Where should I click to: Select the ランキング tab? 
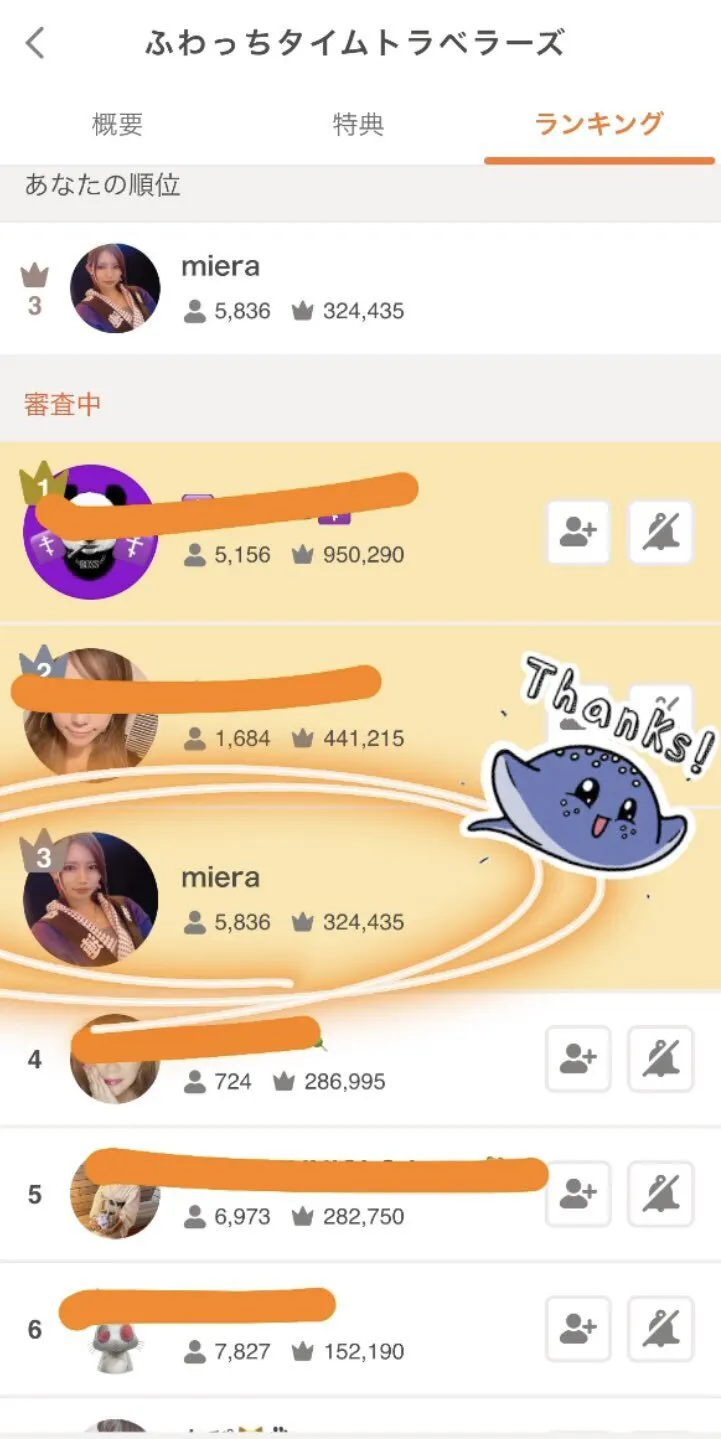pyautogui.click(x=598, y=125)
